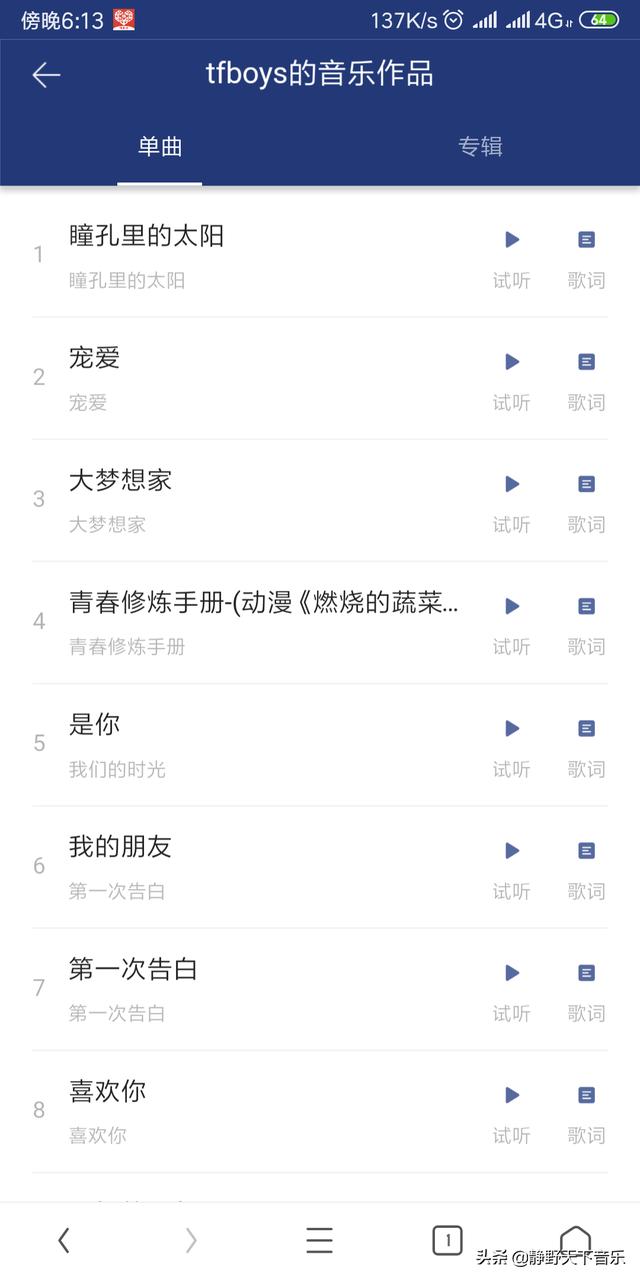Open the song 是你

[95, 725]
